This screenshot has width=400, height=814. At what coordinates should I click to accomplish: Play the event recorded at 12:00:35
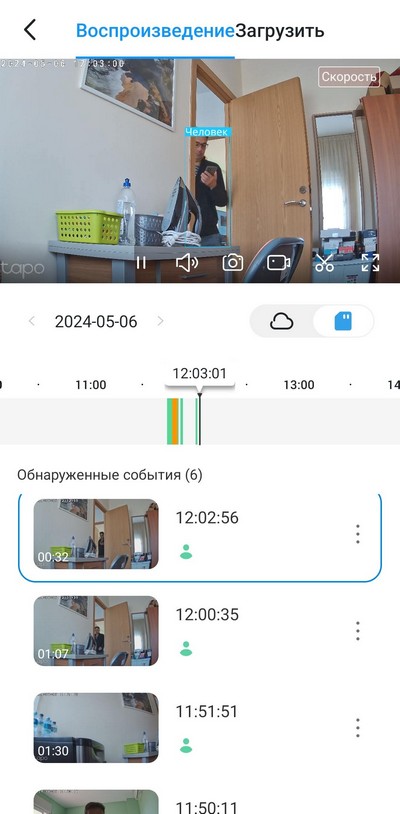[200, 631]
